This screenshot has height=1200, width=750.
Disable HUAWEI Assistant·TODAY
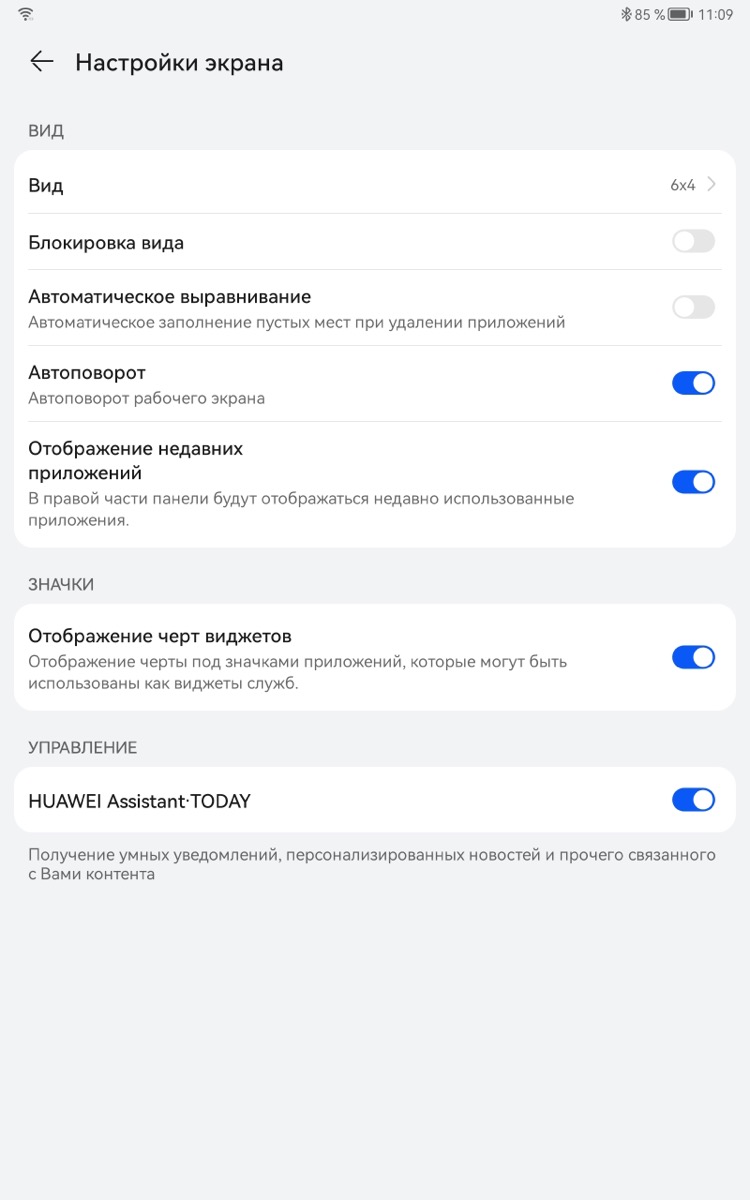(x=693, y=799)
